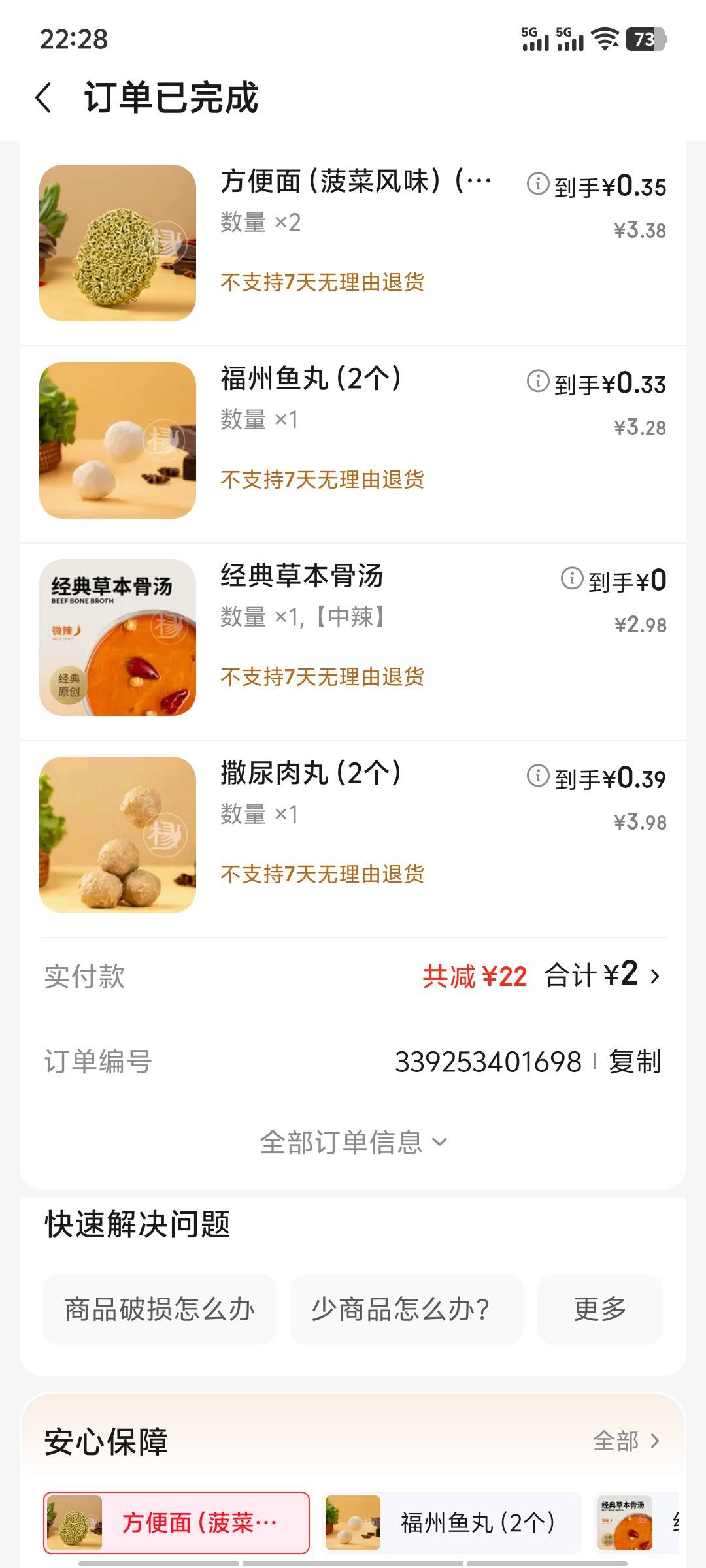Show price info for 到手¥0.35 item

[538, 184]
